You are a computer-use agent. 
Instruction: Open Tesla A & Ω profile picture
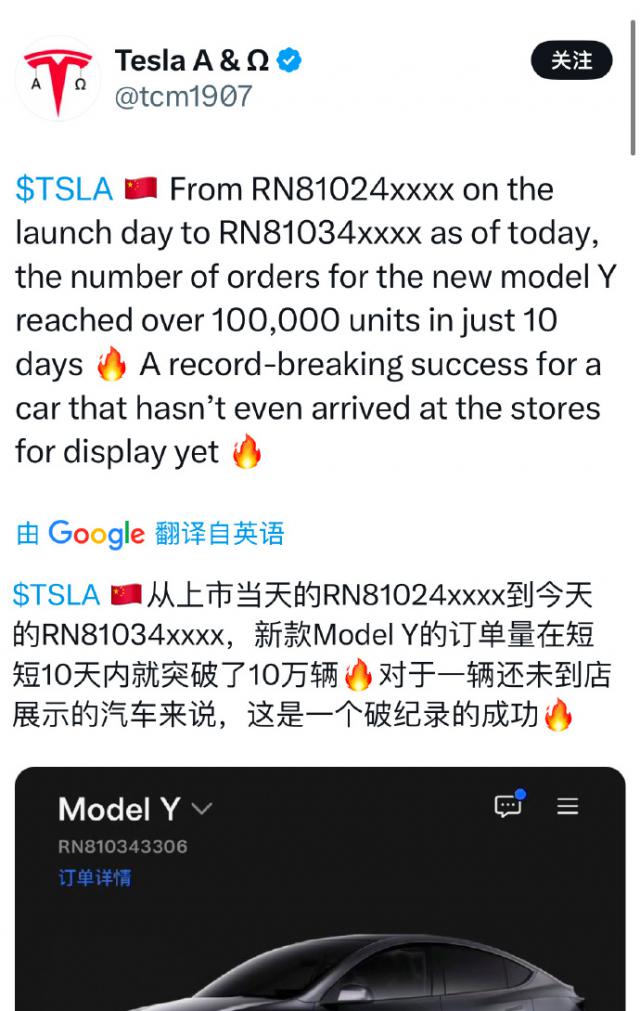[x=58, y=78]
